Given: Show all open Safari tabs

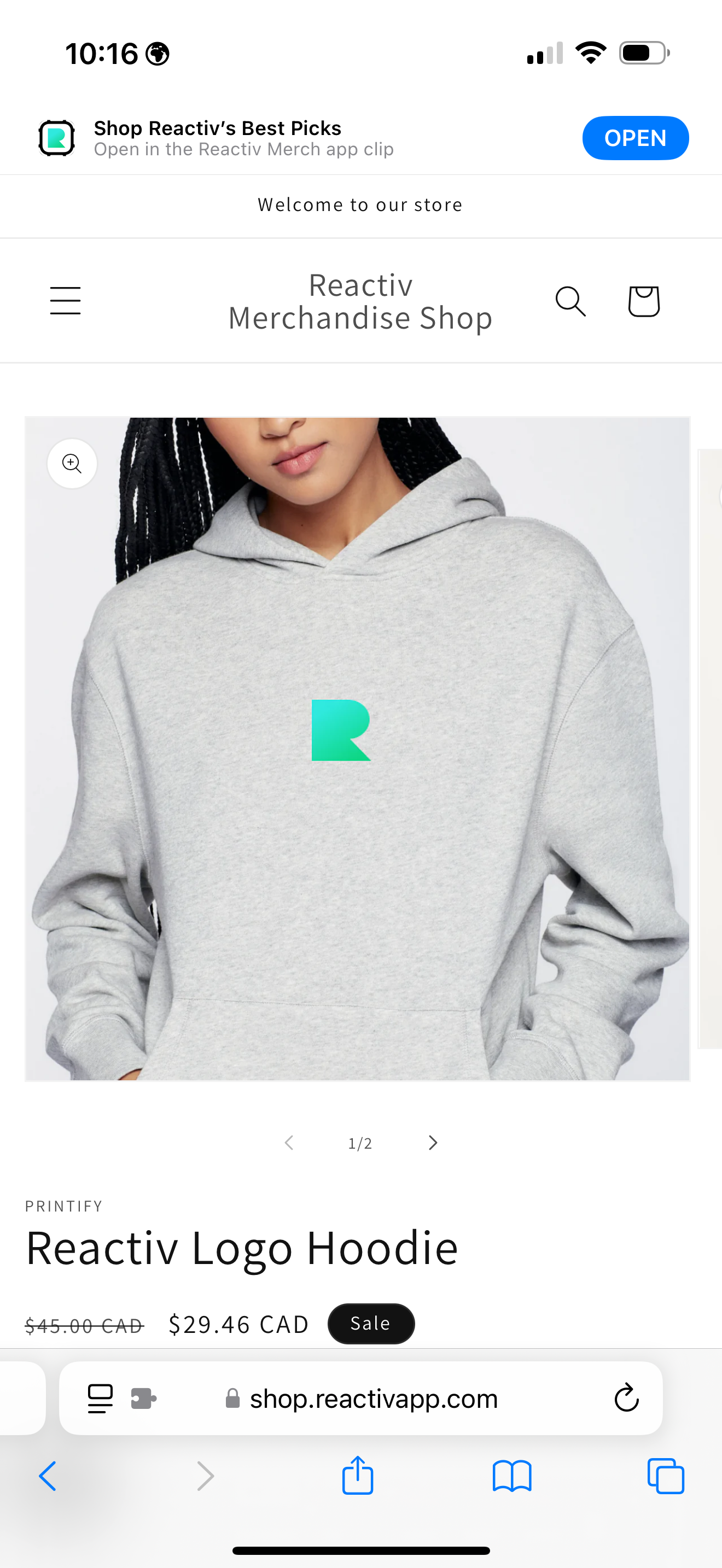Looking at the screenshot, I should tap(665, 1477).
